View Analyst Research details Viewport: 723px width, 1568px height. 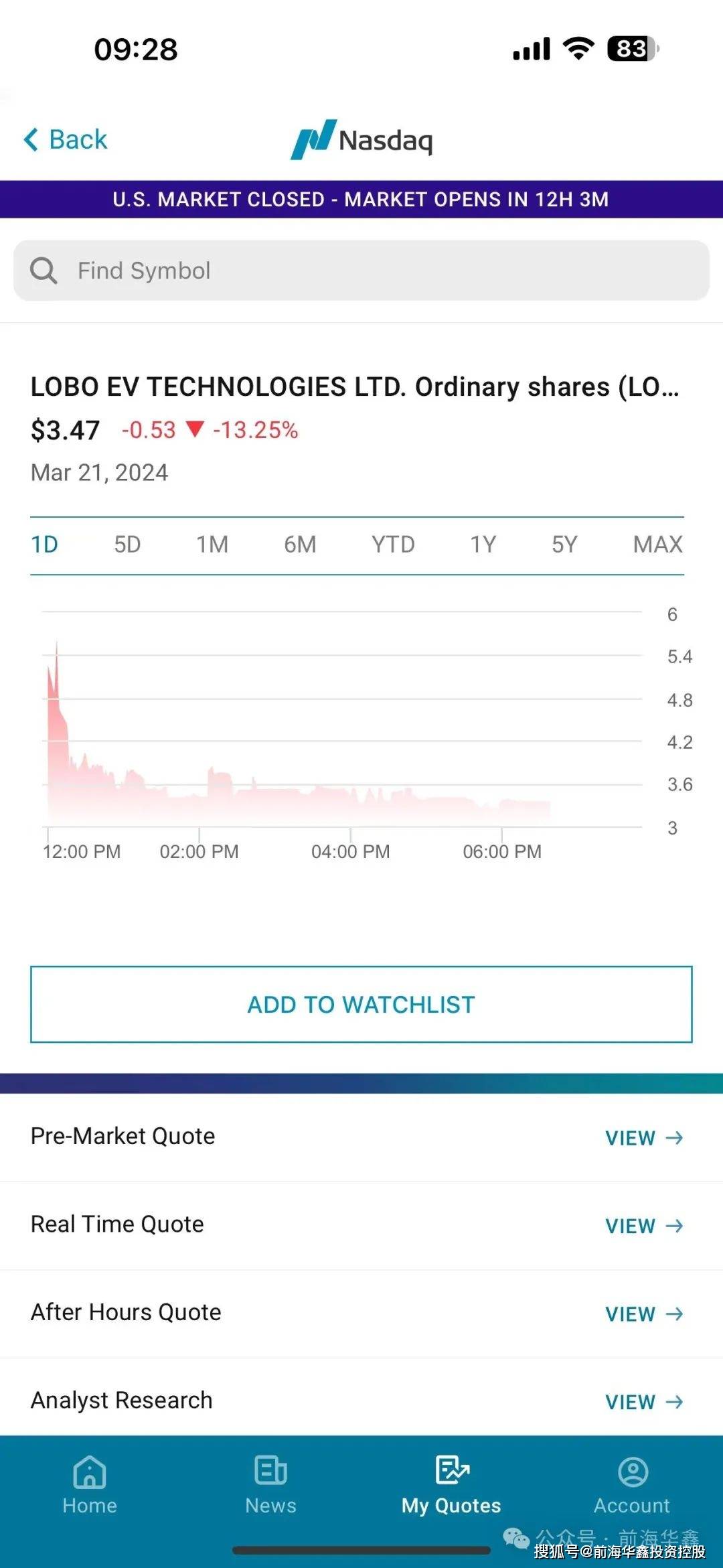coord(644,1403)
